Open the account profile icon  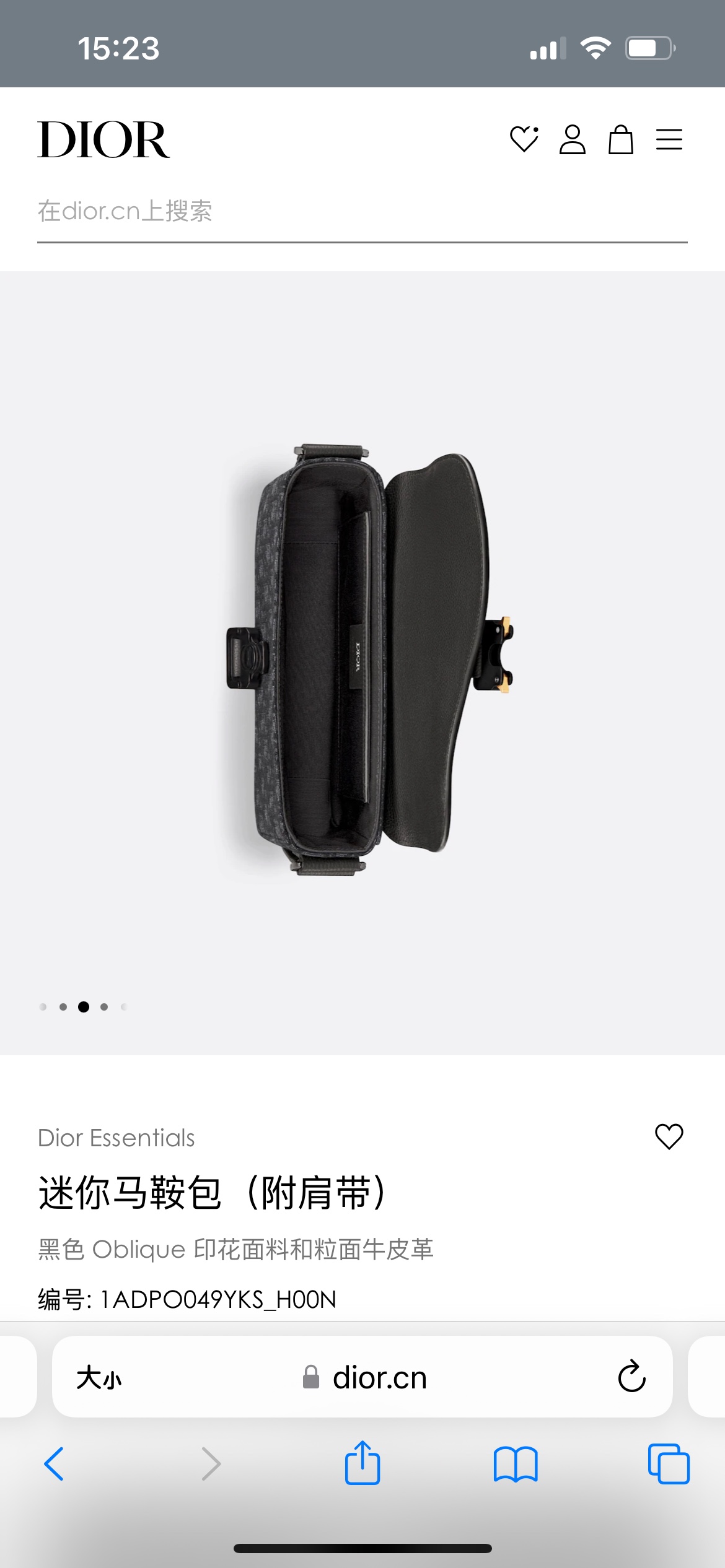pyautogui.click(x=572, y=139)
